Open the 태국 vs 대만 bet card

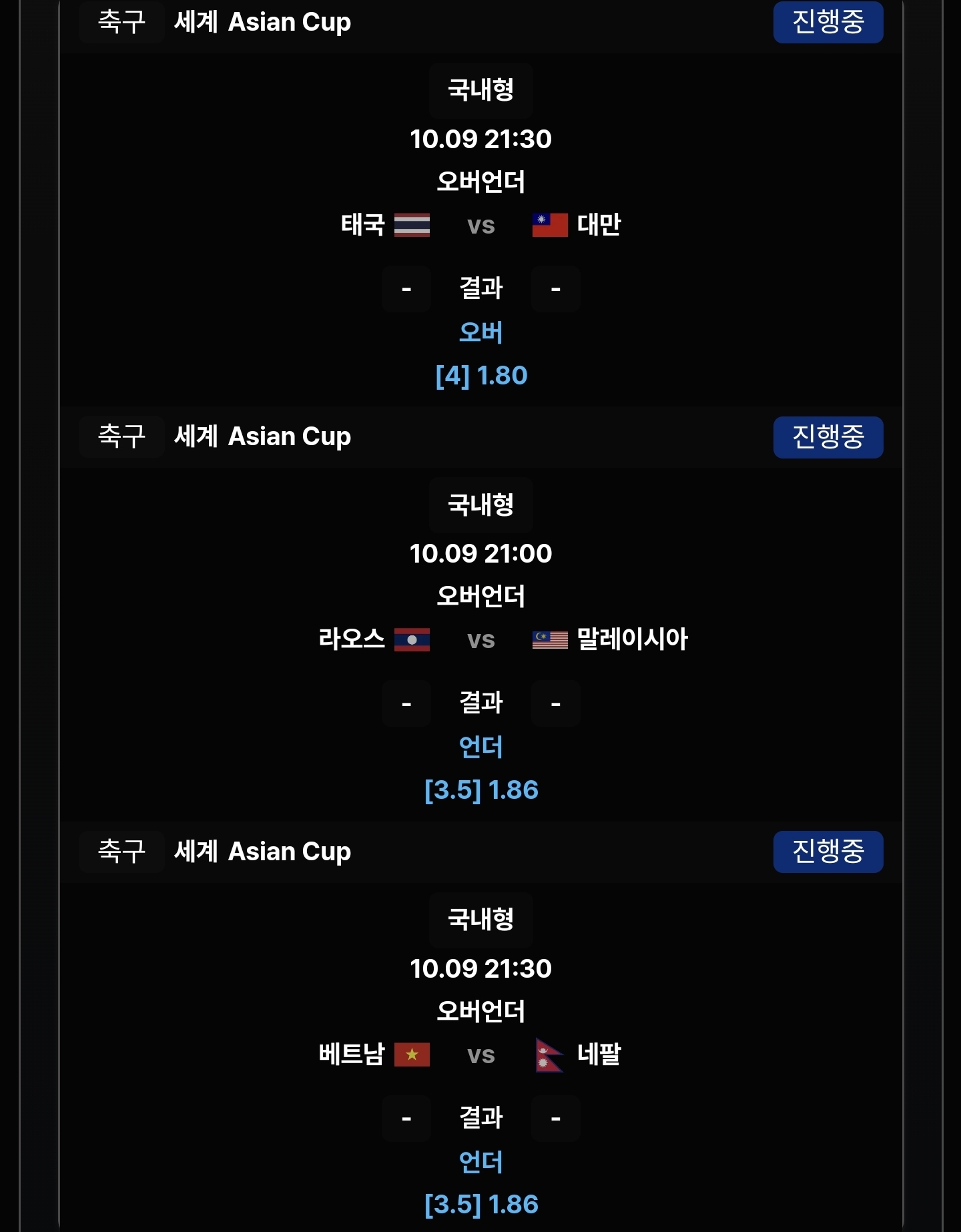click(480, 225)
